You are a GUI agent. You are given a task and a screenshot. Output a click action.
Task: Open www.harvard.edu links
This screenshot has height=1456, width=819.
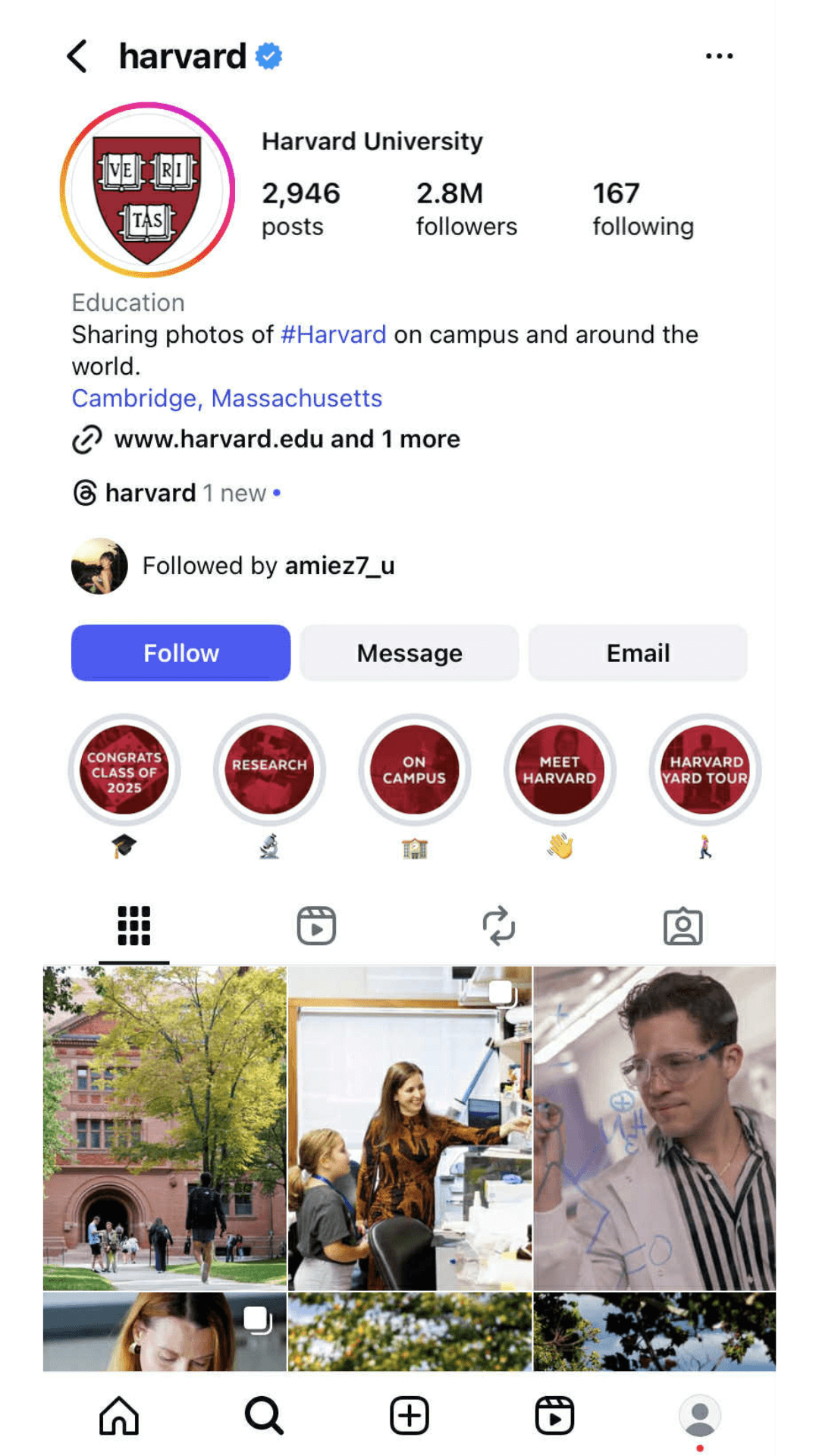(x=287, y=439)
